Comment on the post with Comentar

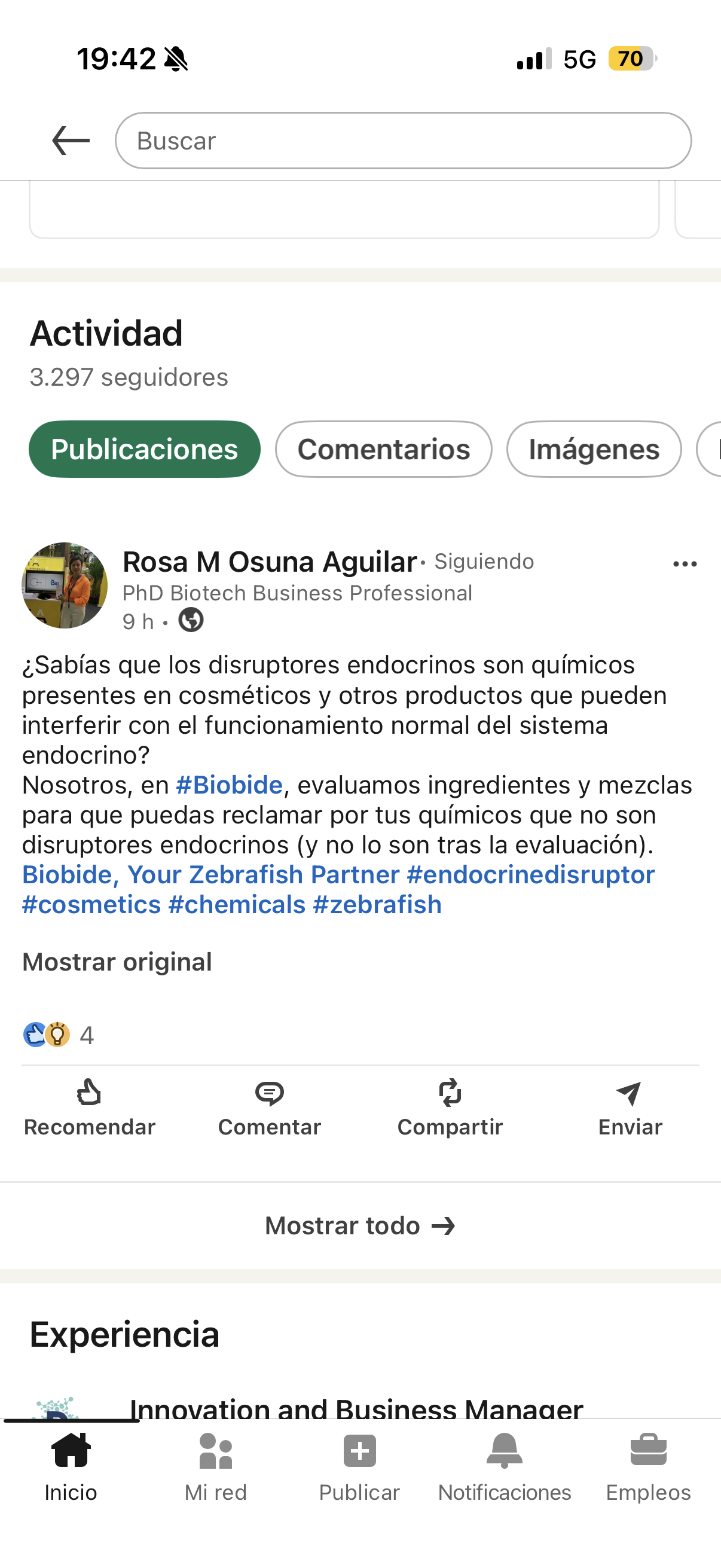point(270,1108)
